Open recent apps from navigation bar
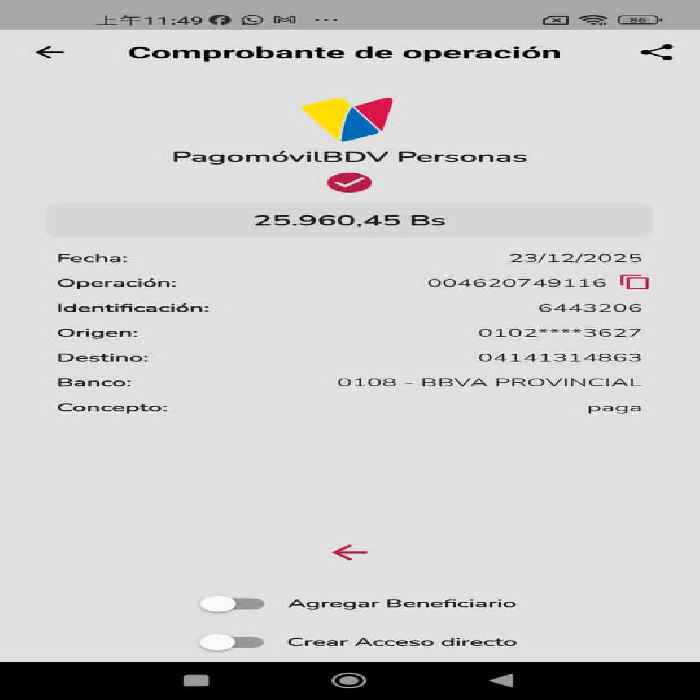Viewport: 700px width, 700px height. pos(196,681)
